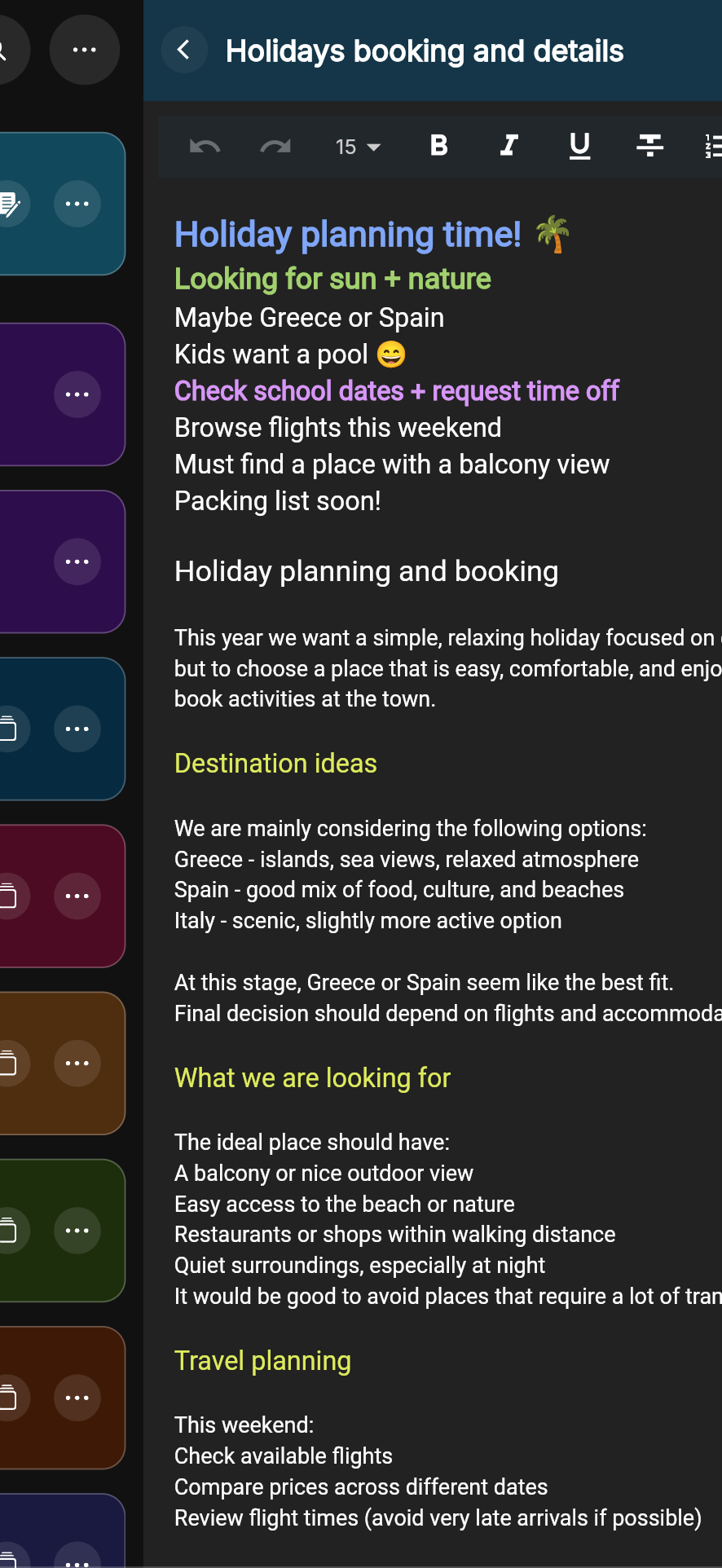Open the font size 15 dropdown
The width and height of the screenshot is (722, 1568).
point(358,147)
